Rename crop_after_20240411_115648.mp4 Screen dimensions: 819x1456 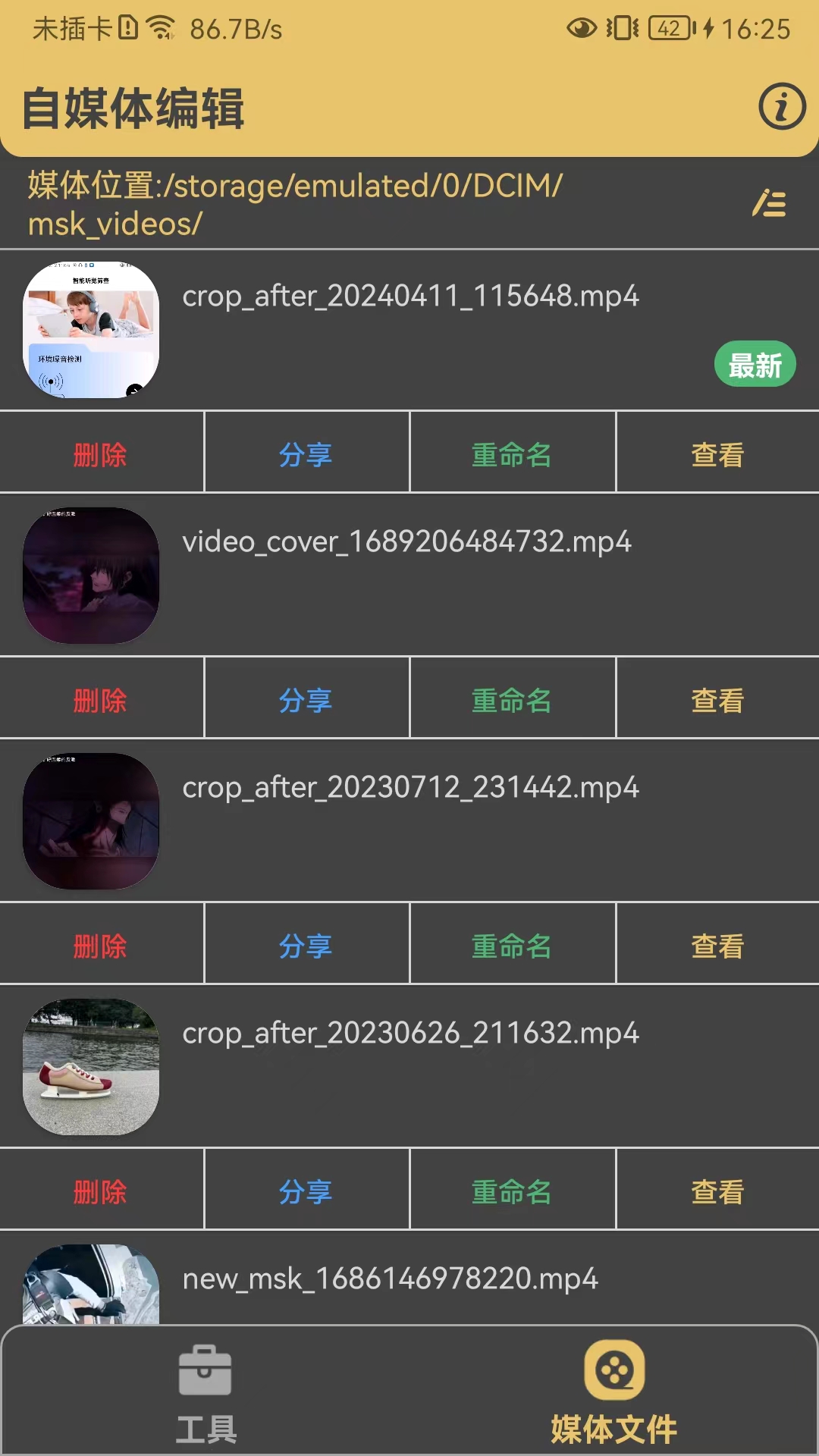(512, 454)
